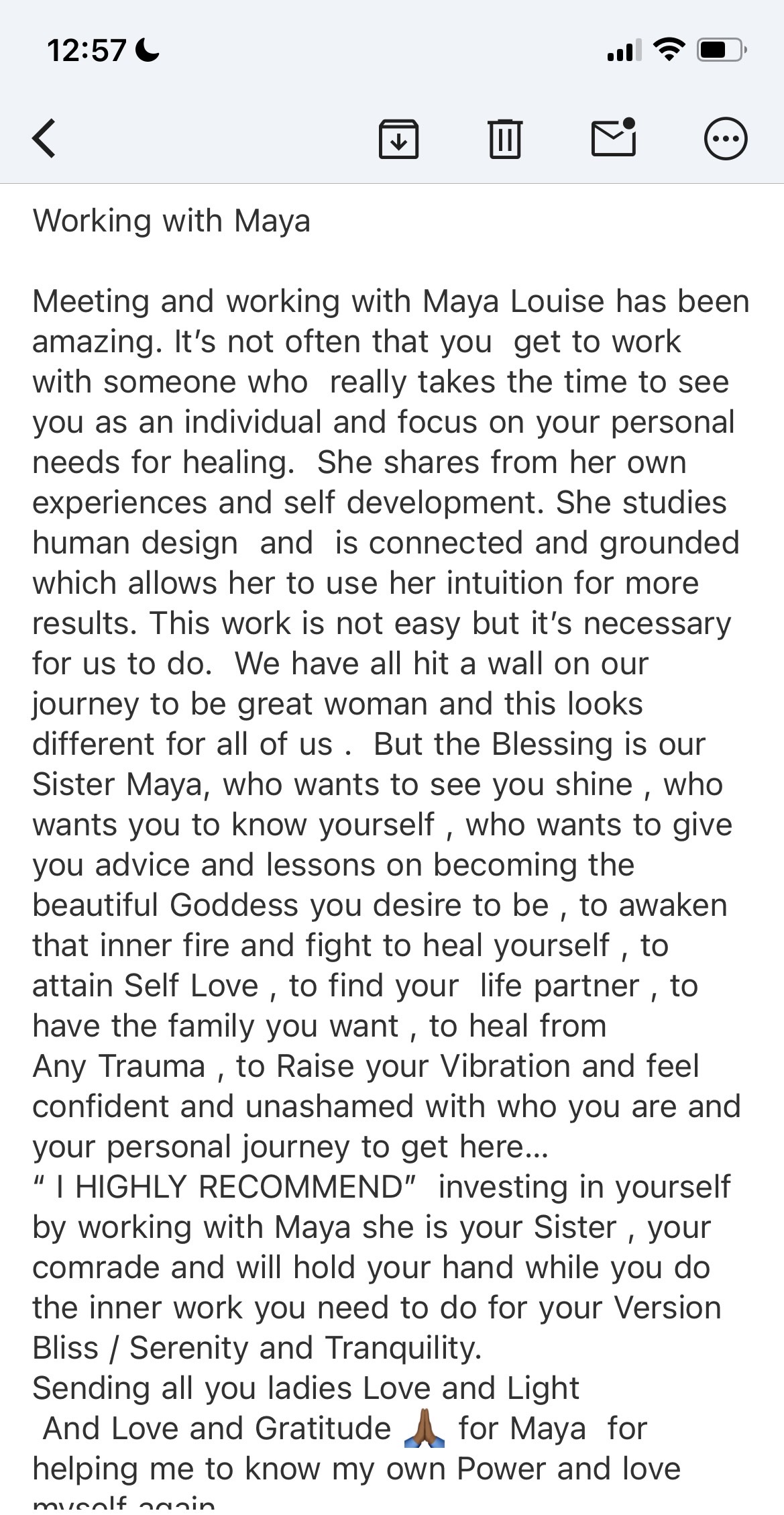Delete this email with the trash icon

(x=505, y=139)
